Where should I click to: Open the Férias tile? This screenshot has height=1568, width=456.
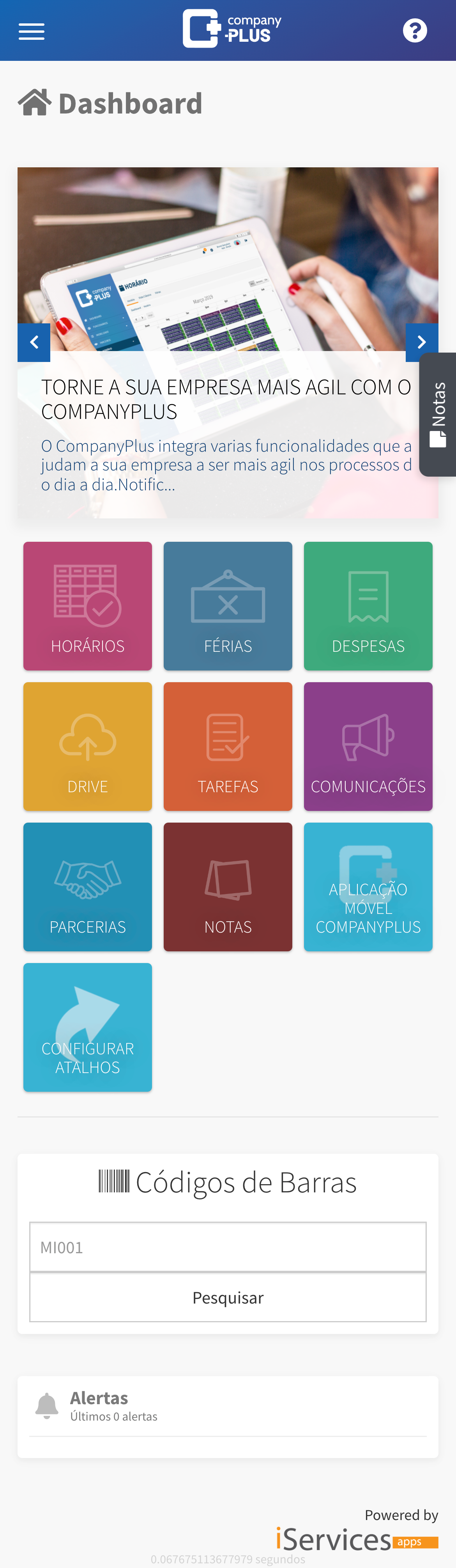[x=228, y=606]
